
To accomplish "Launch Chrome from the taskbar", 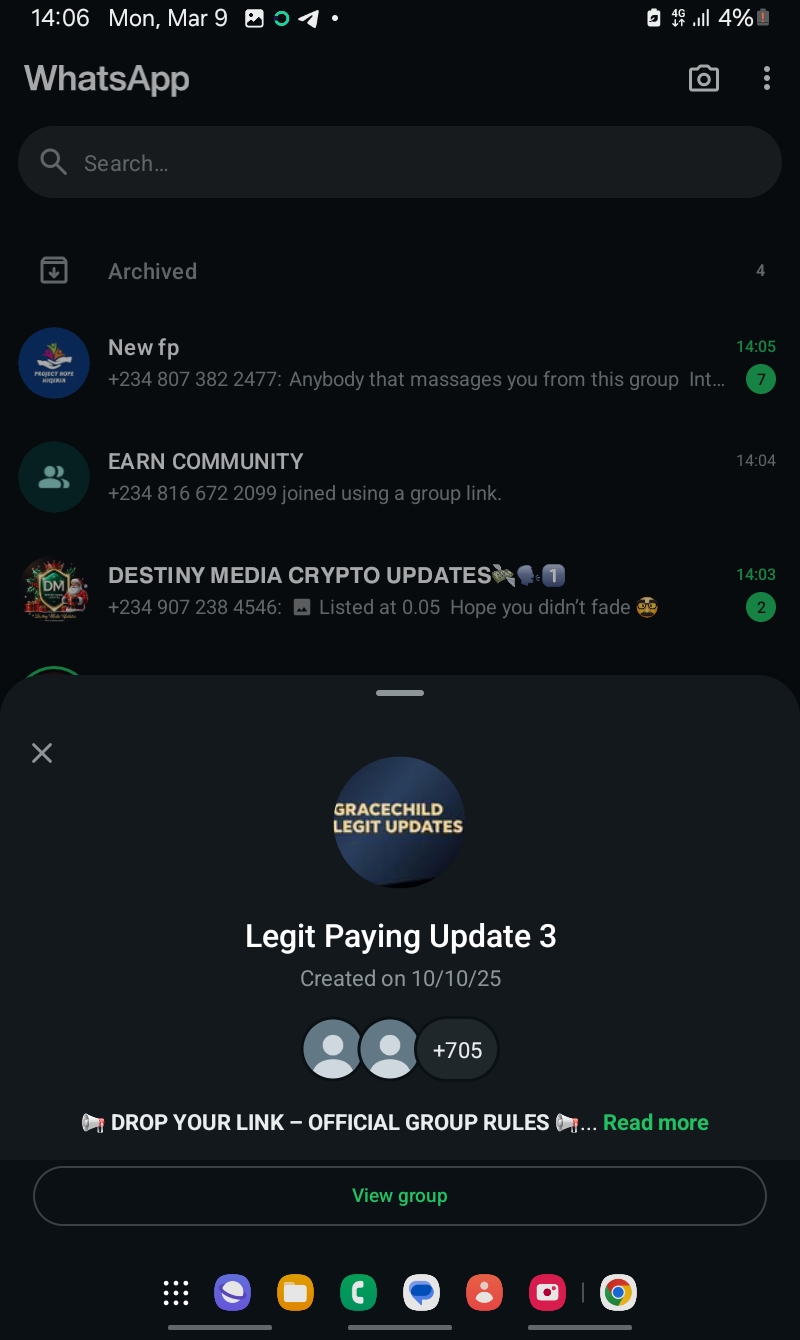I will point(618,1293).
